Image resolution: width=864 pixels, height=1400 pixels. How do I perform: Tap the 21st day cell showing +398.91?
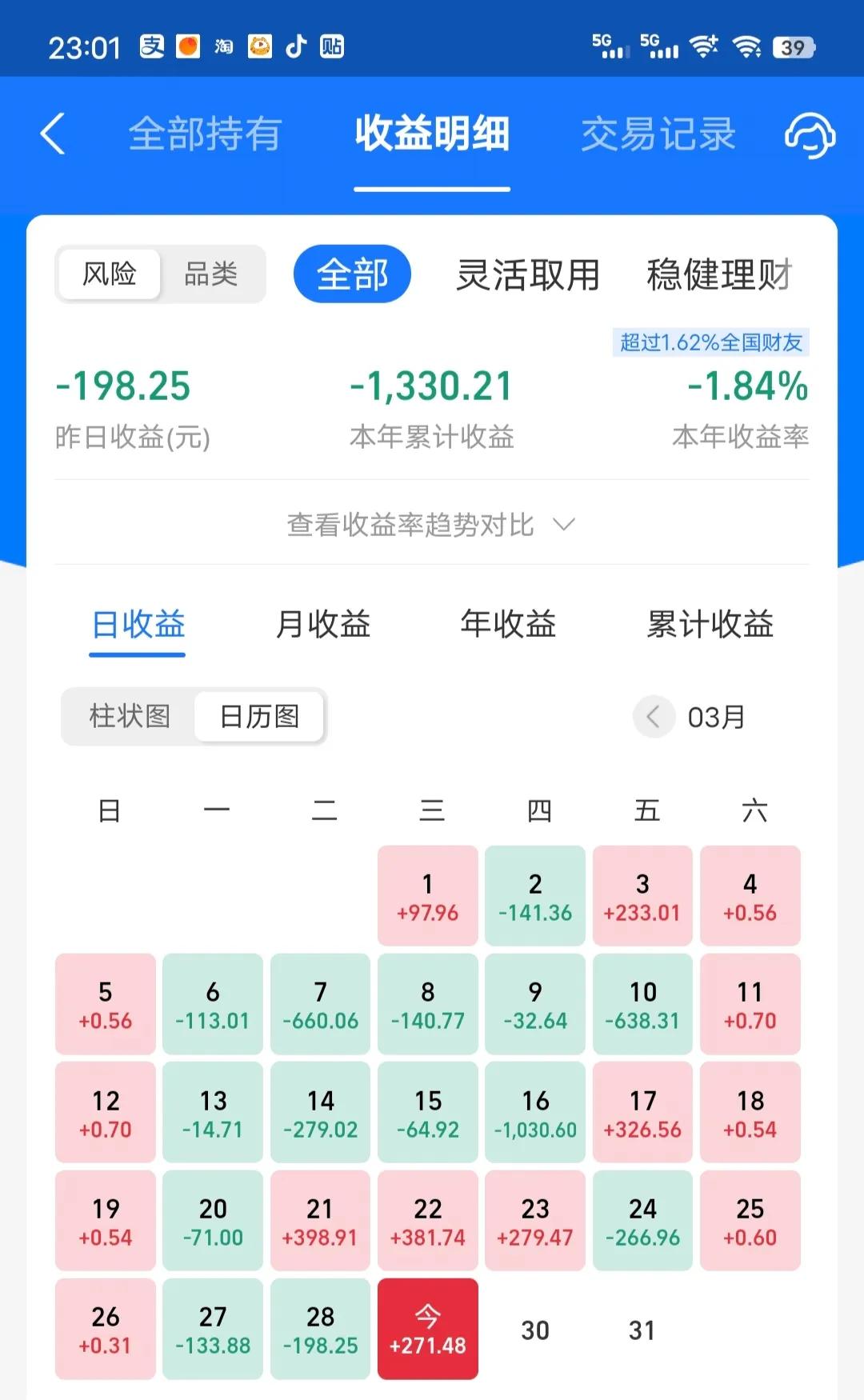tap(320, 1221)
